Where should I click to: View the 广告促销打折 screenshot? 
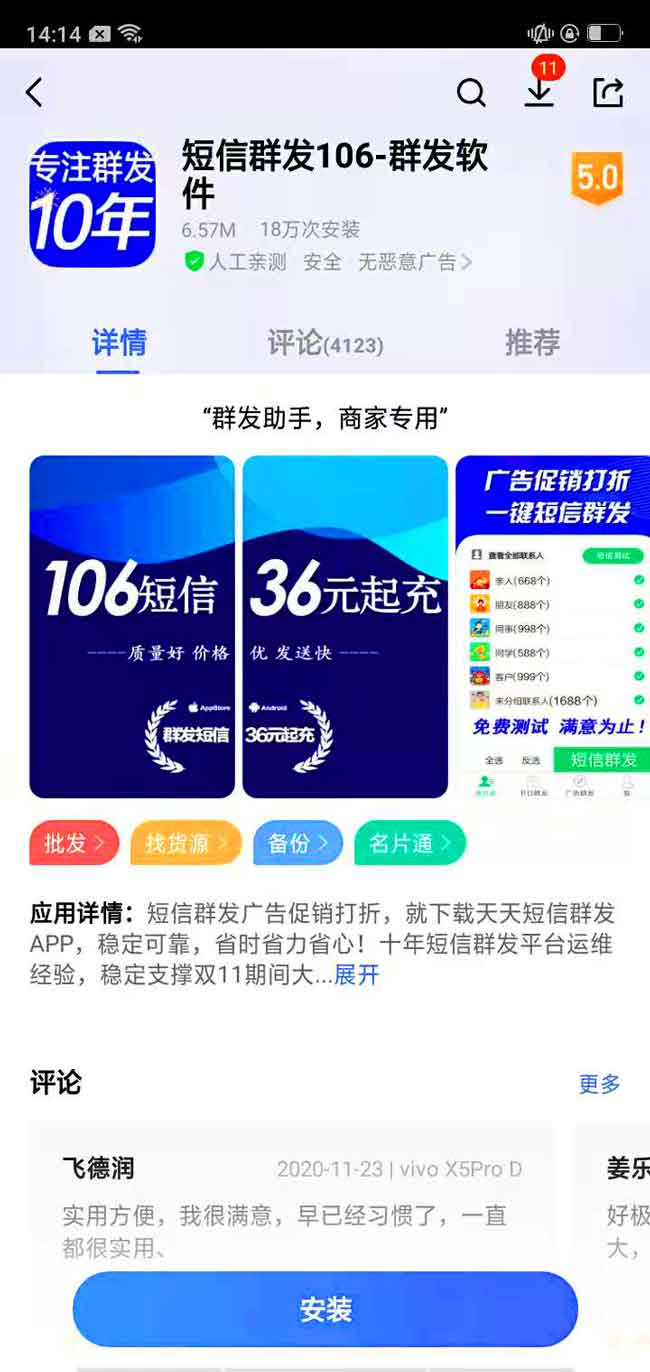pyautogui.click(x=552, y=626)
